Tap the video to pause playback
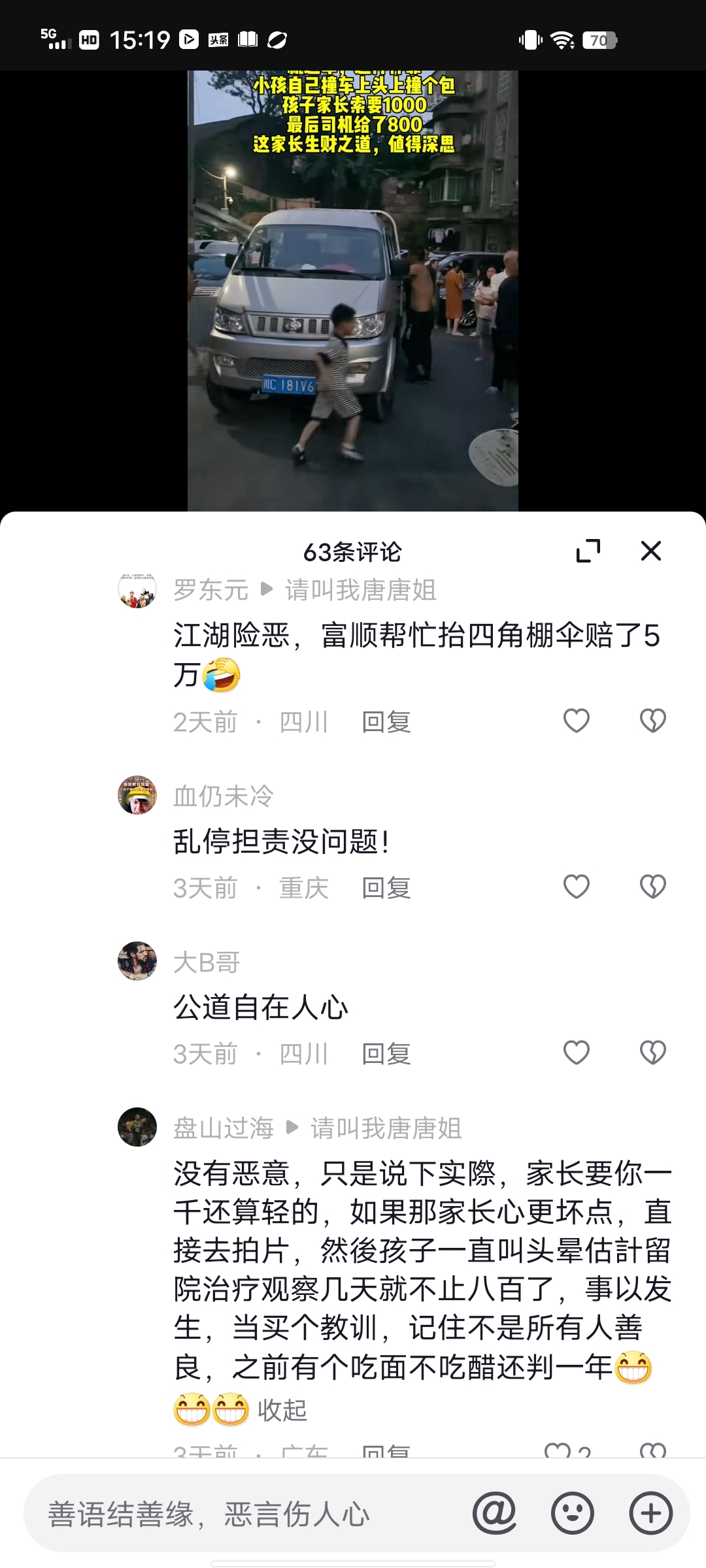 tap(353, 294)
